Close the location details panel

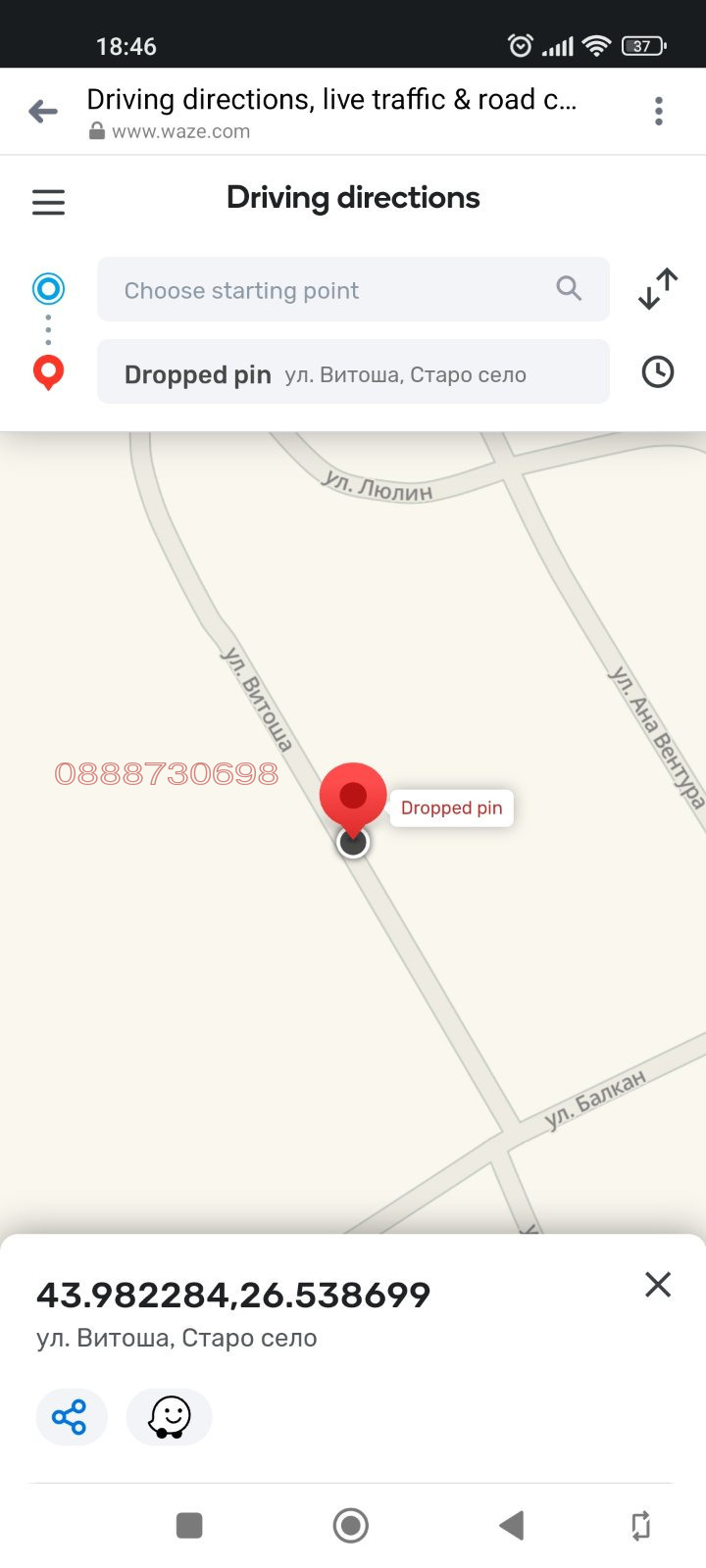[x=658, y=1285]
